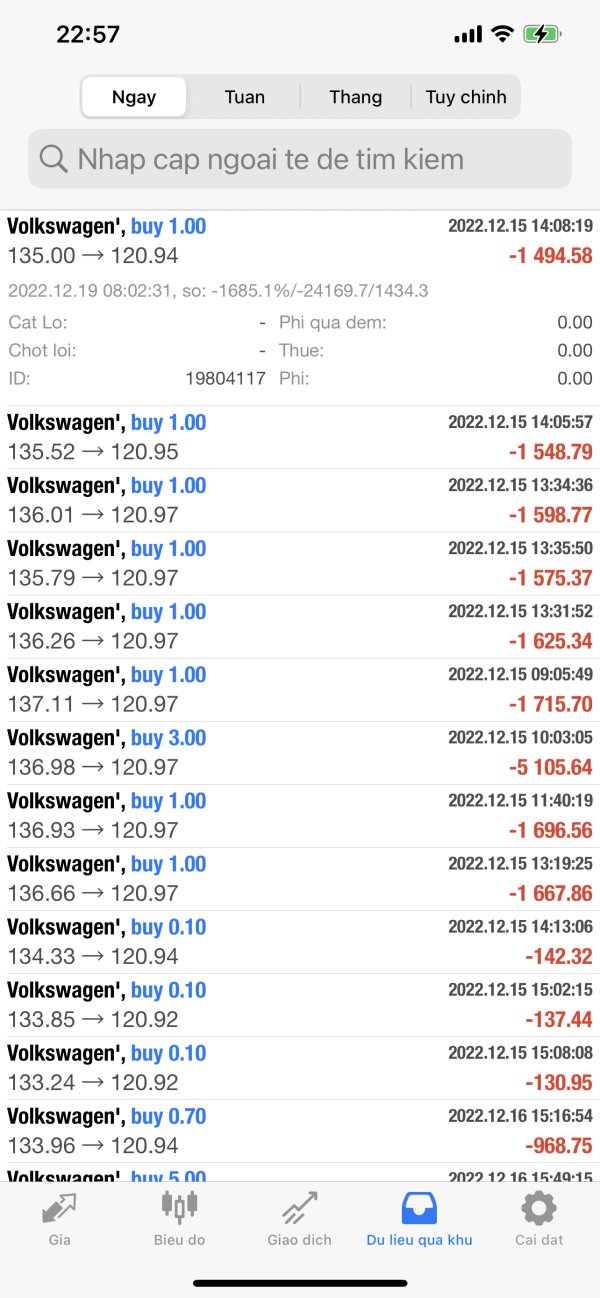Switch to the Tuan segment

[245, 97]
